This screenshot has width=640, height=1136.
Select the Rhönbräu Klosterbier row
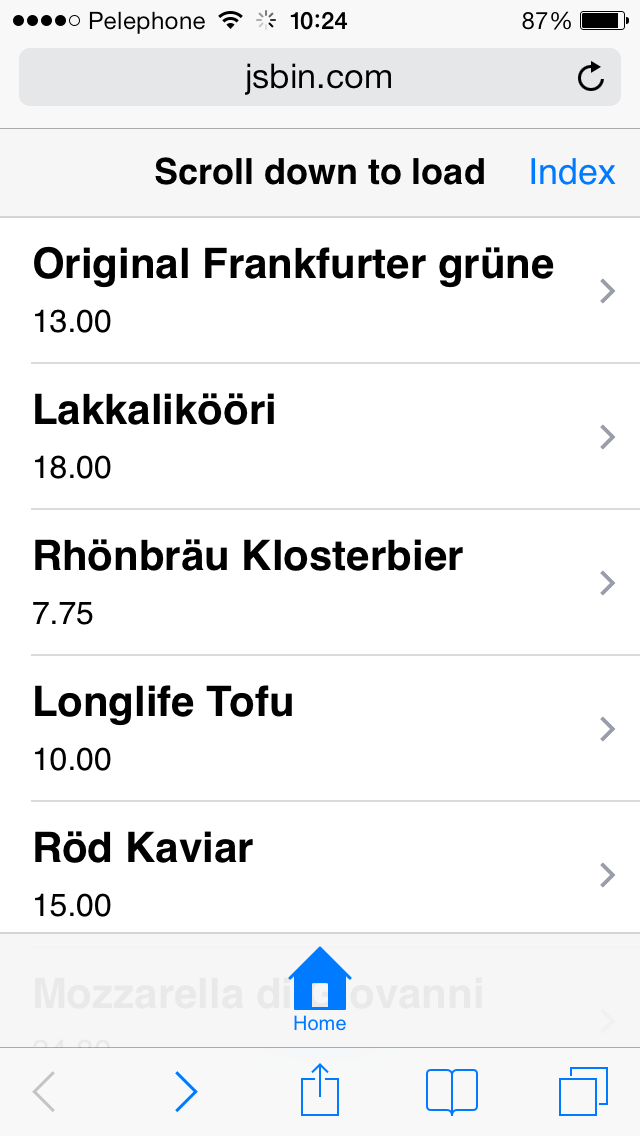pyautogui.click(x=320, y=582)
